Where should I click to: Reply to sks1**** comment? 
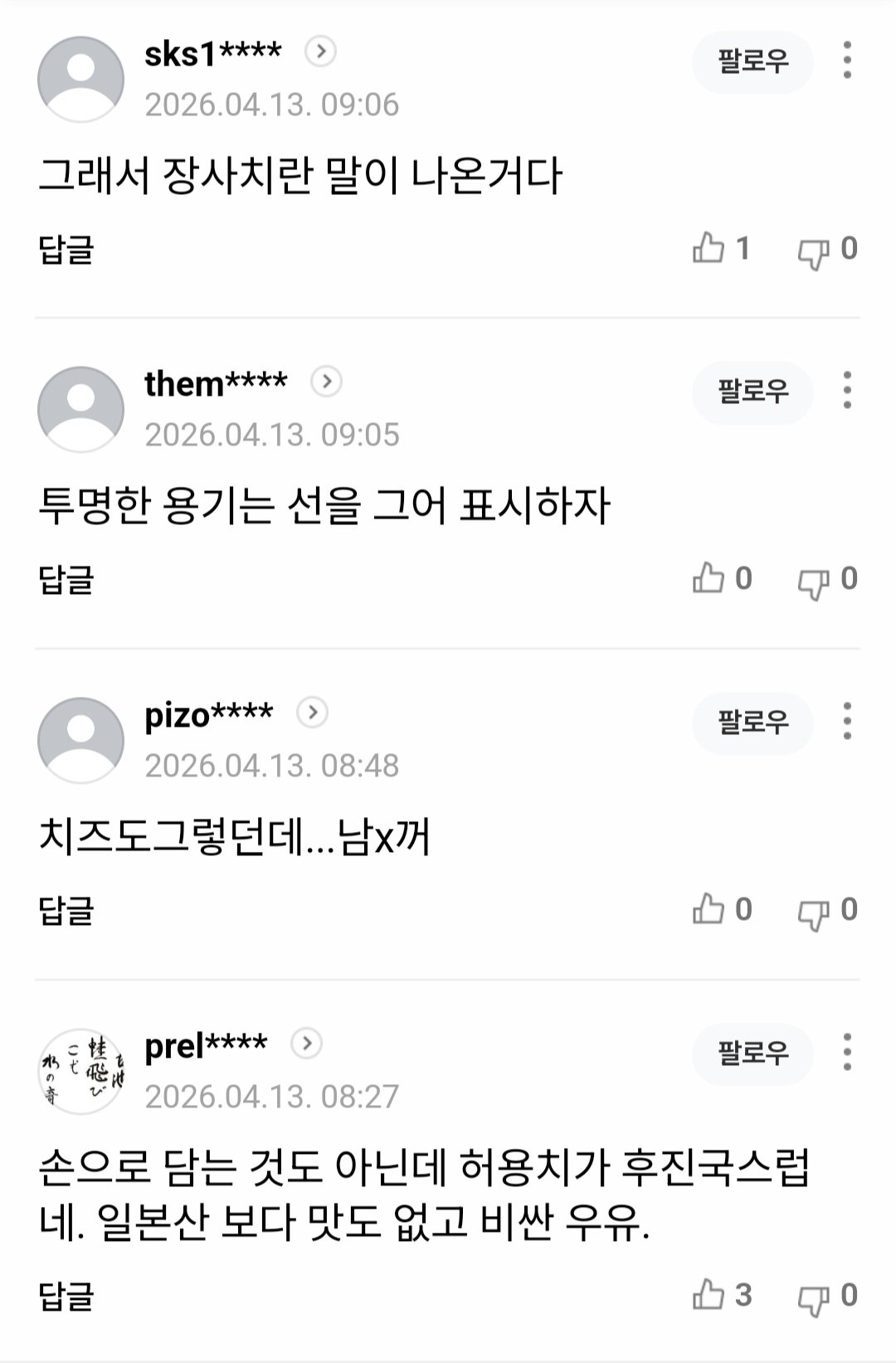66,249
